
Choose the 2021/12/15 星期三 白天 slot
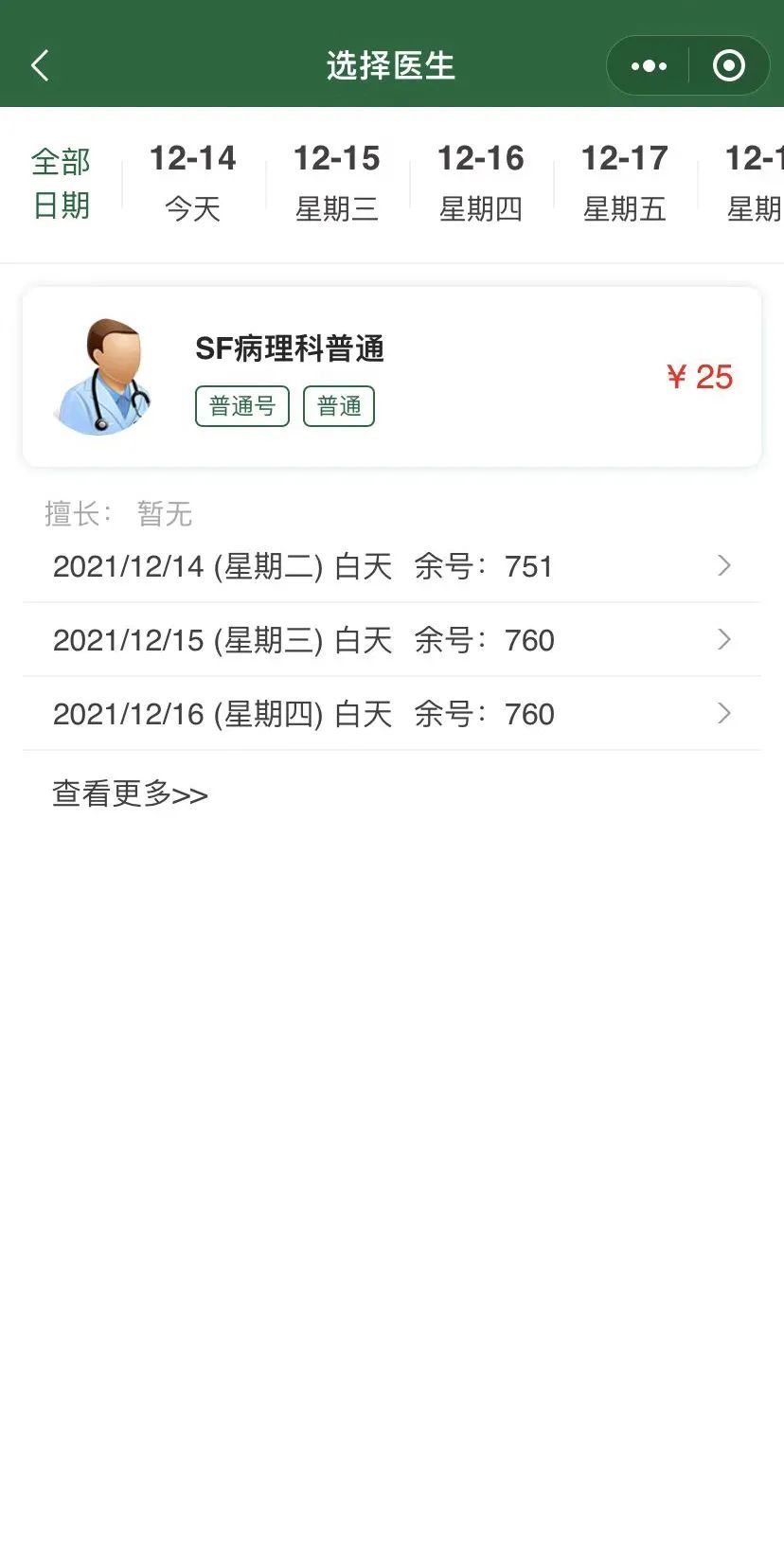click(x=392, y=640)
